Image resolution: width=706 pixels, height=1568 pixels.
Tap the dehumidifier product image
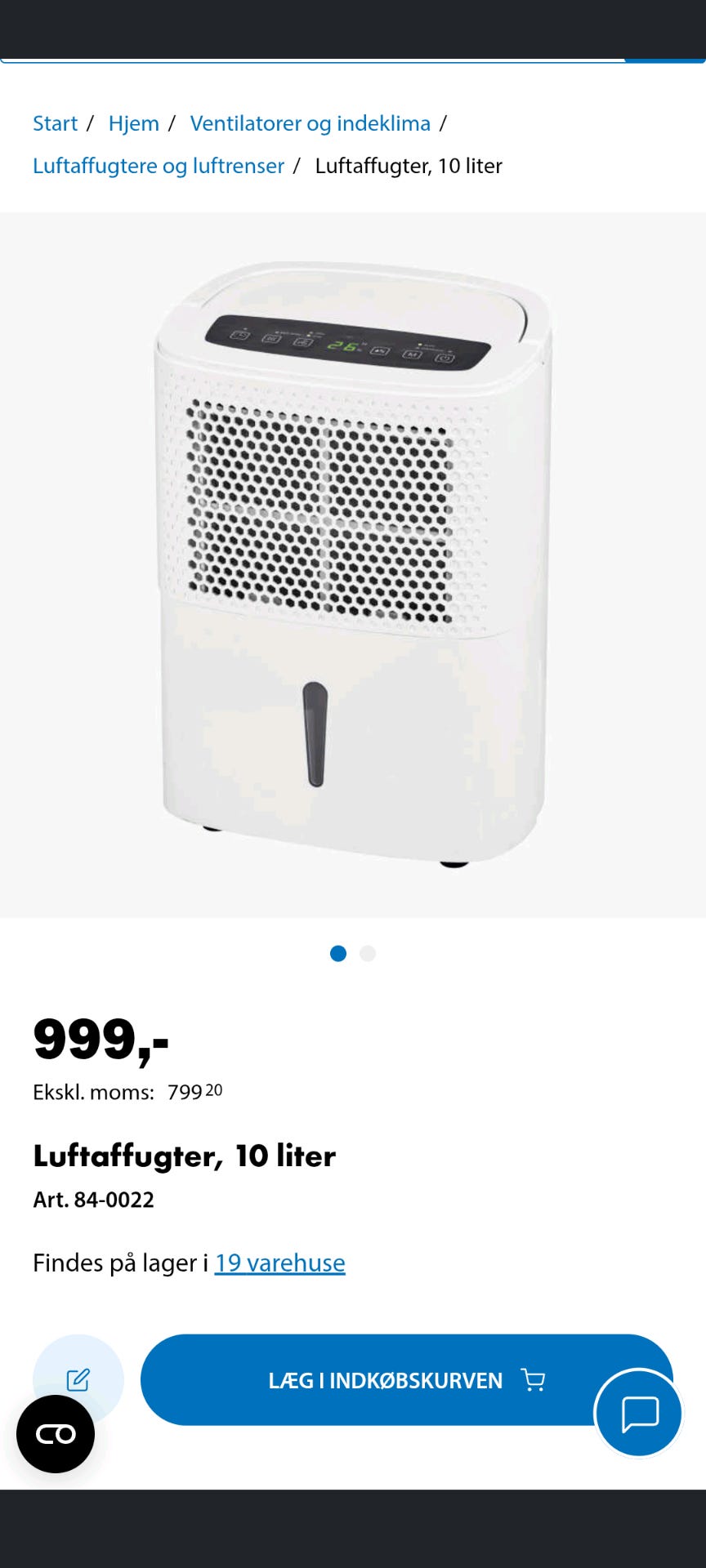point(353,564)
